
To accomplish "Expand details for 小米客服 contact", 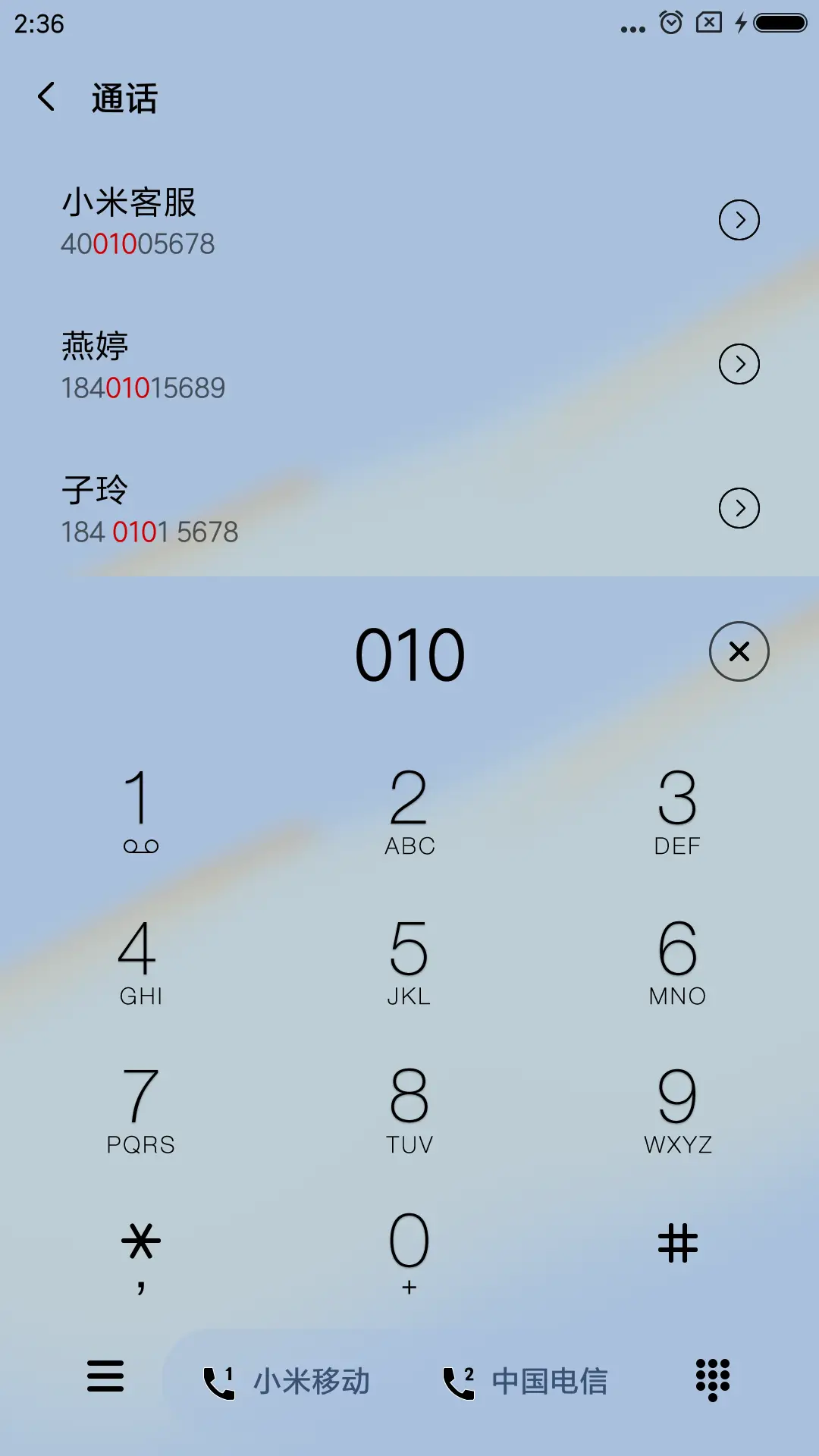I will coord(738,219).
